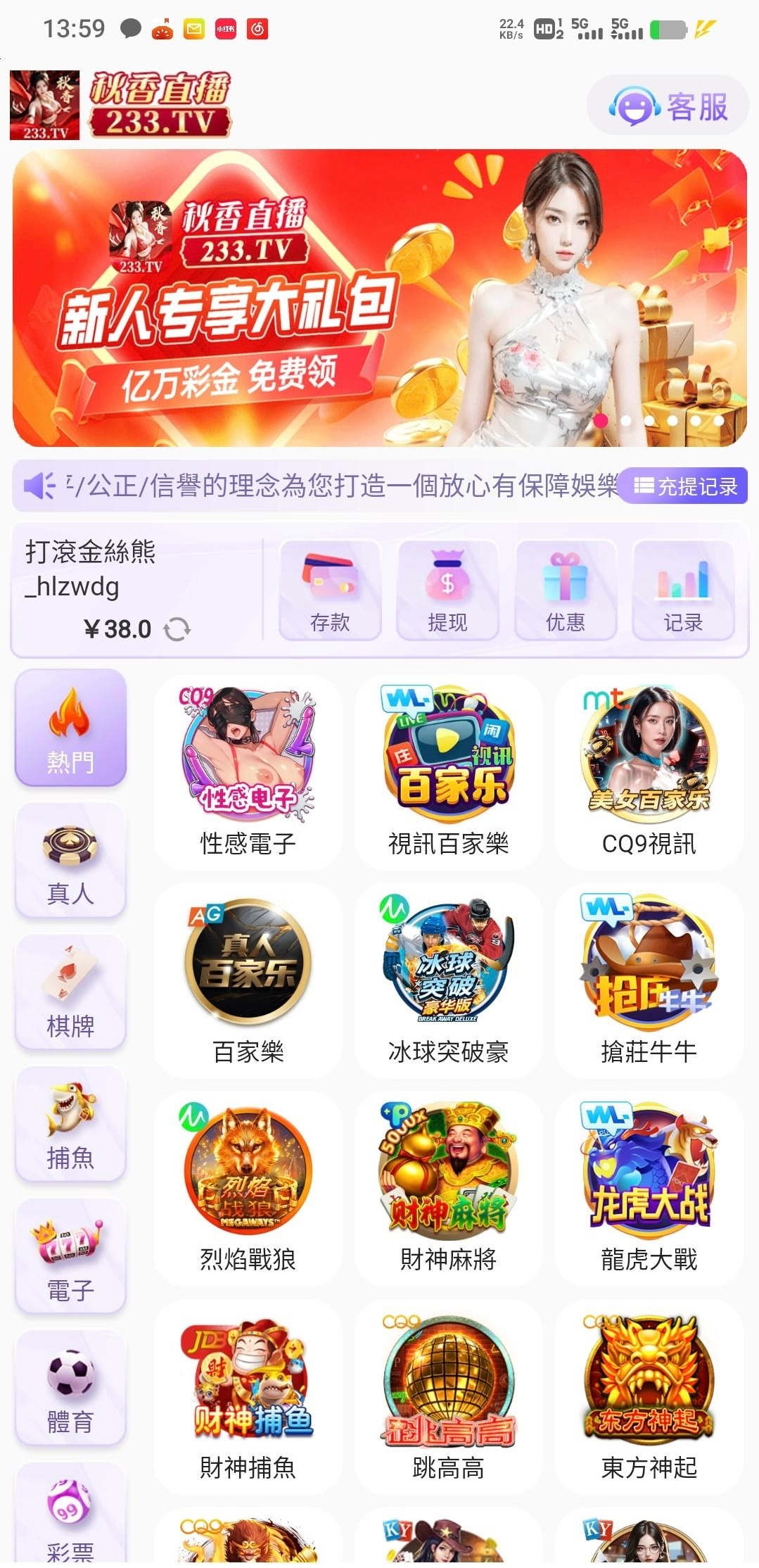Open 客服 customer service
The image size is (759, 1568).
(668, 106)
